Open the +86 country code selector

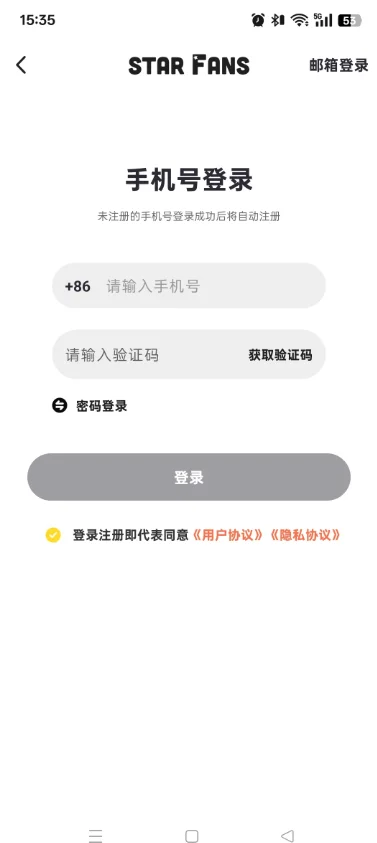[x=77, y=286]
